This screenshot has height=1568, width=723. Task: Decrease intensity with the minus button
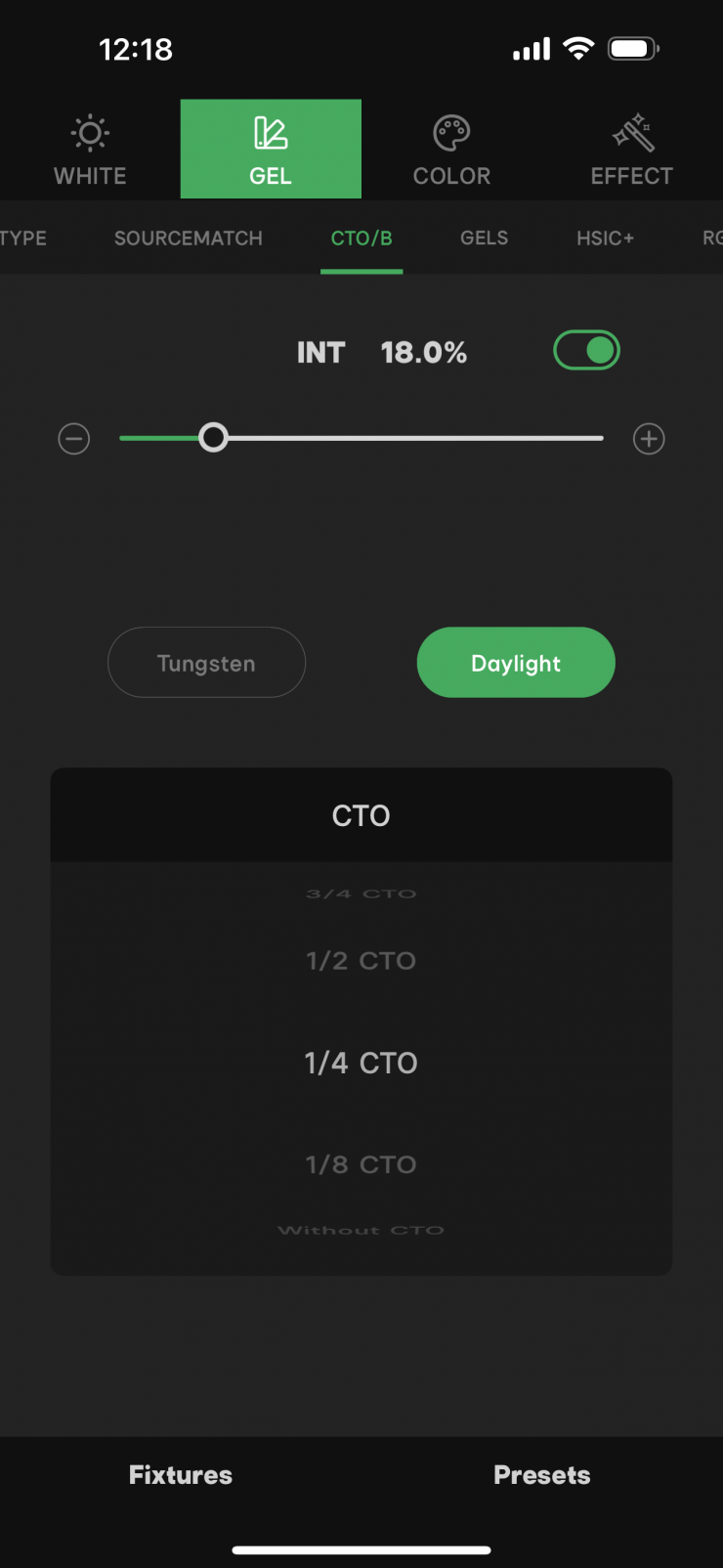pyautogui.click(x=74, y=439)
